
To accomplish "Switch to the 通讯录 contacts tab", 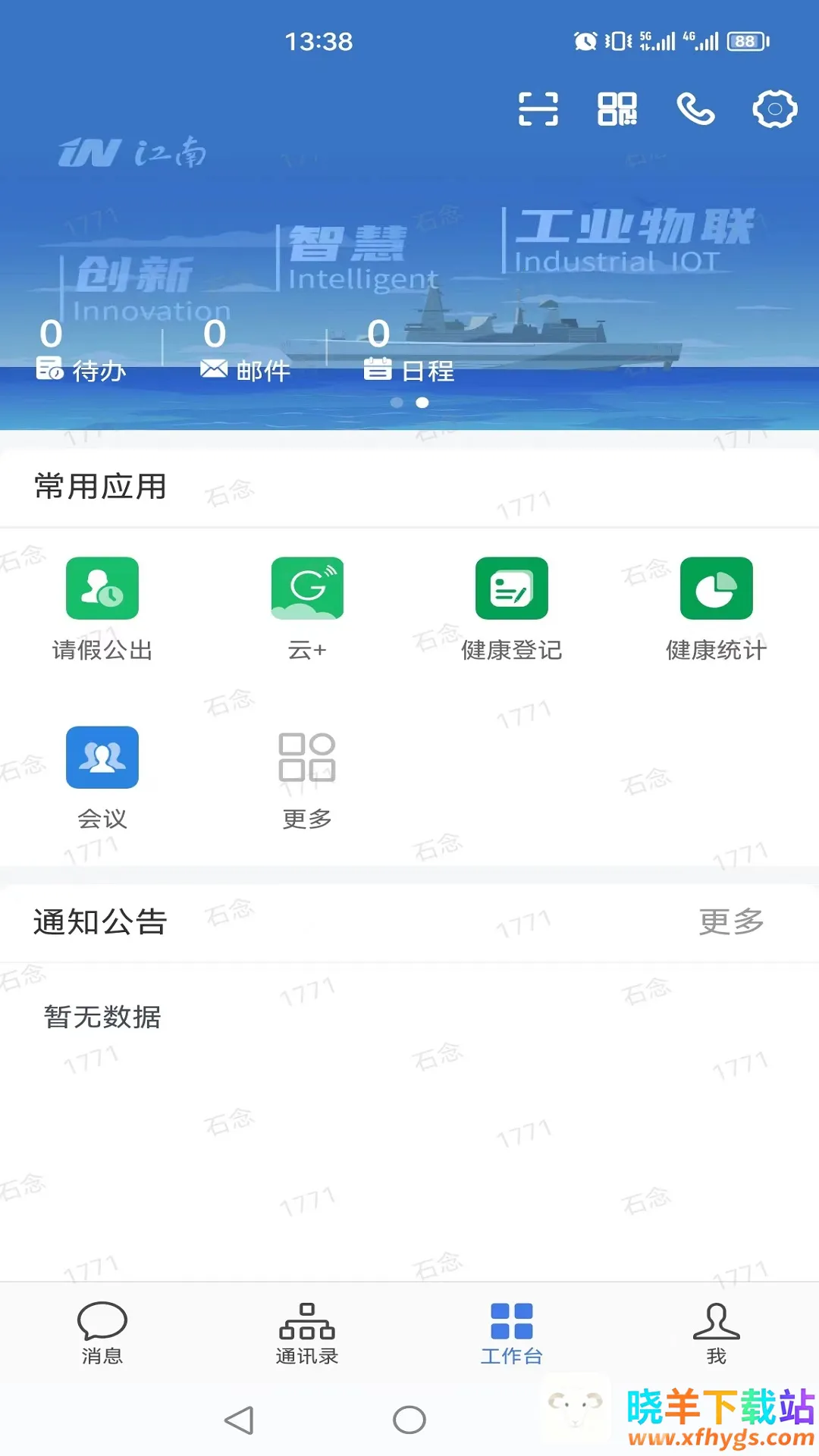I will (307, 1333).
